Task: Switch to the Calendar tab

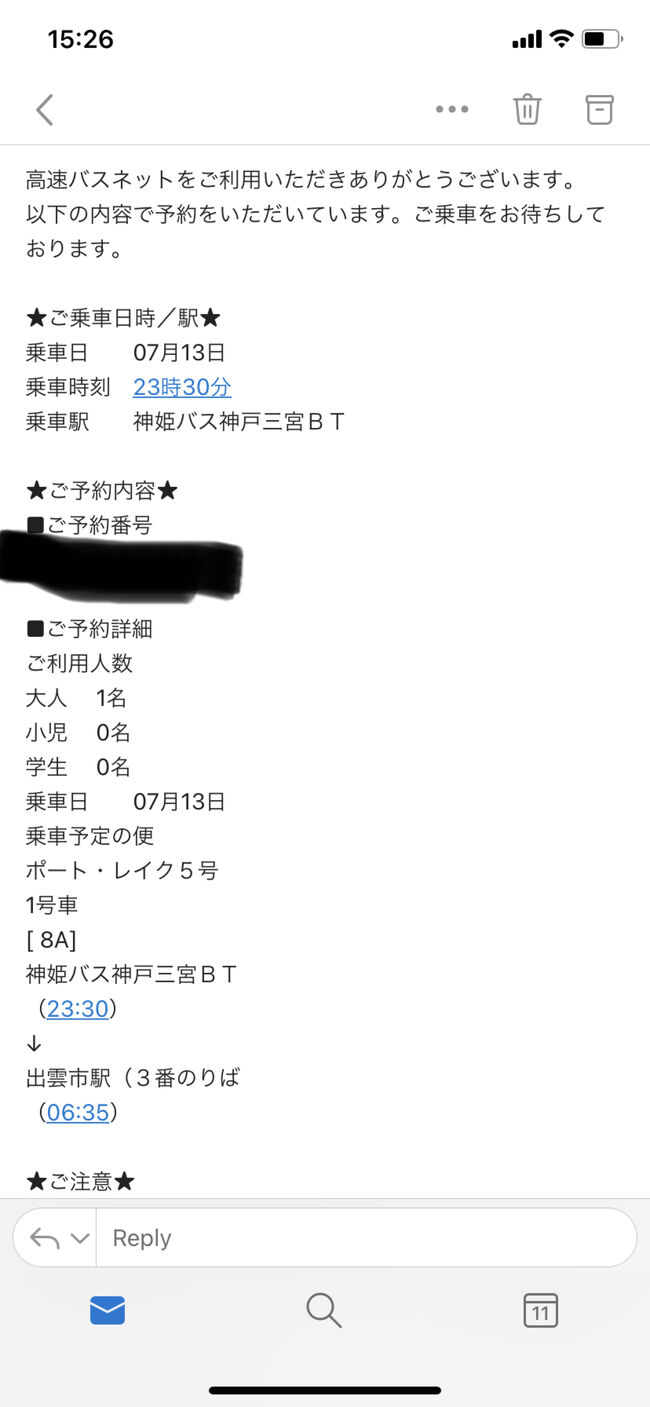Action: pos(541,1310)
